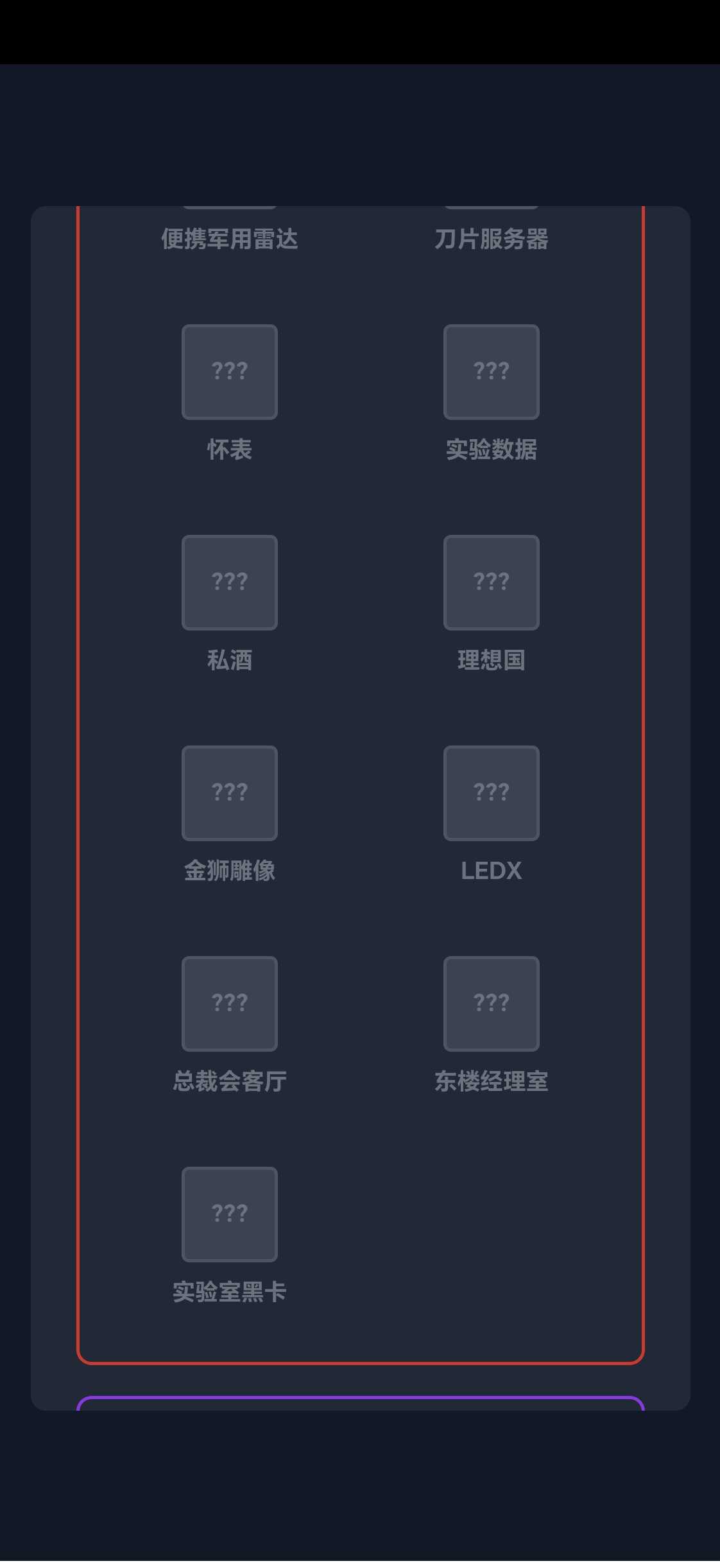
Task: Pick the 实验室黑卡 tile
Action: tap(230, 1214)
